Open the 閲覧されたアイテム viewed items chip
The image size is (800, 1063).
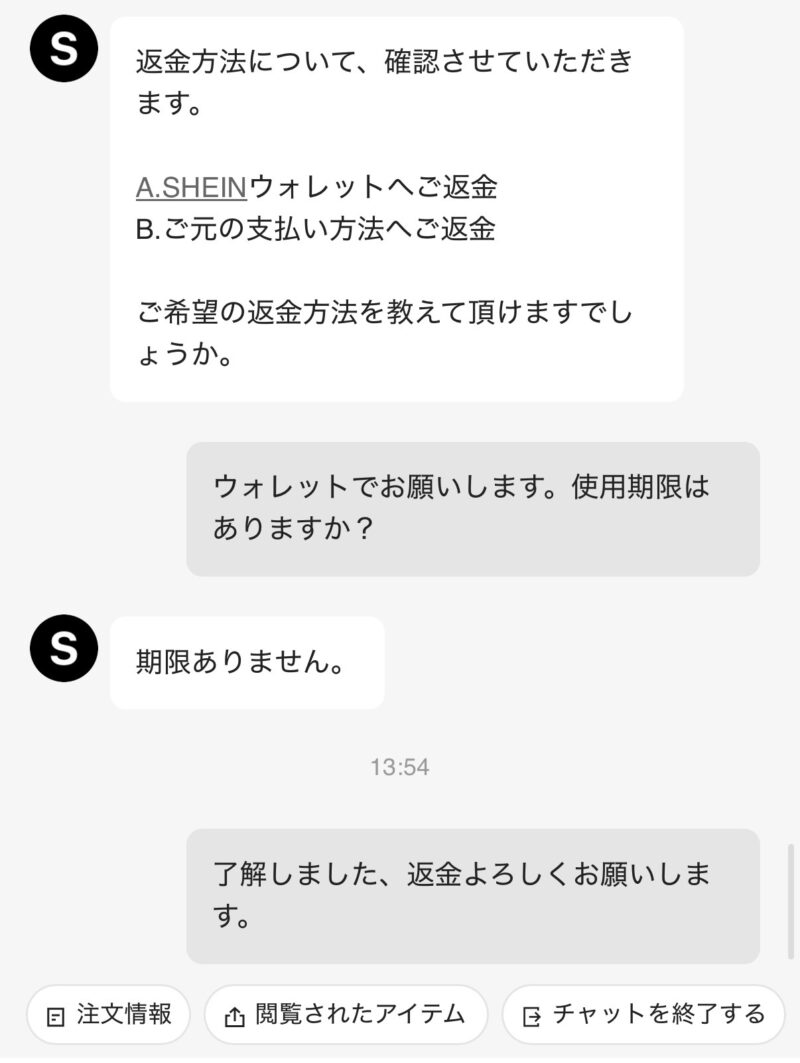pos(345,1014)
